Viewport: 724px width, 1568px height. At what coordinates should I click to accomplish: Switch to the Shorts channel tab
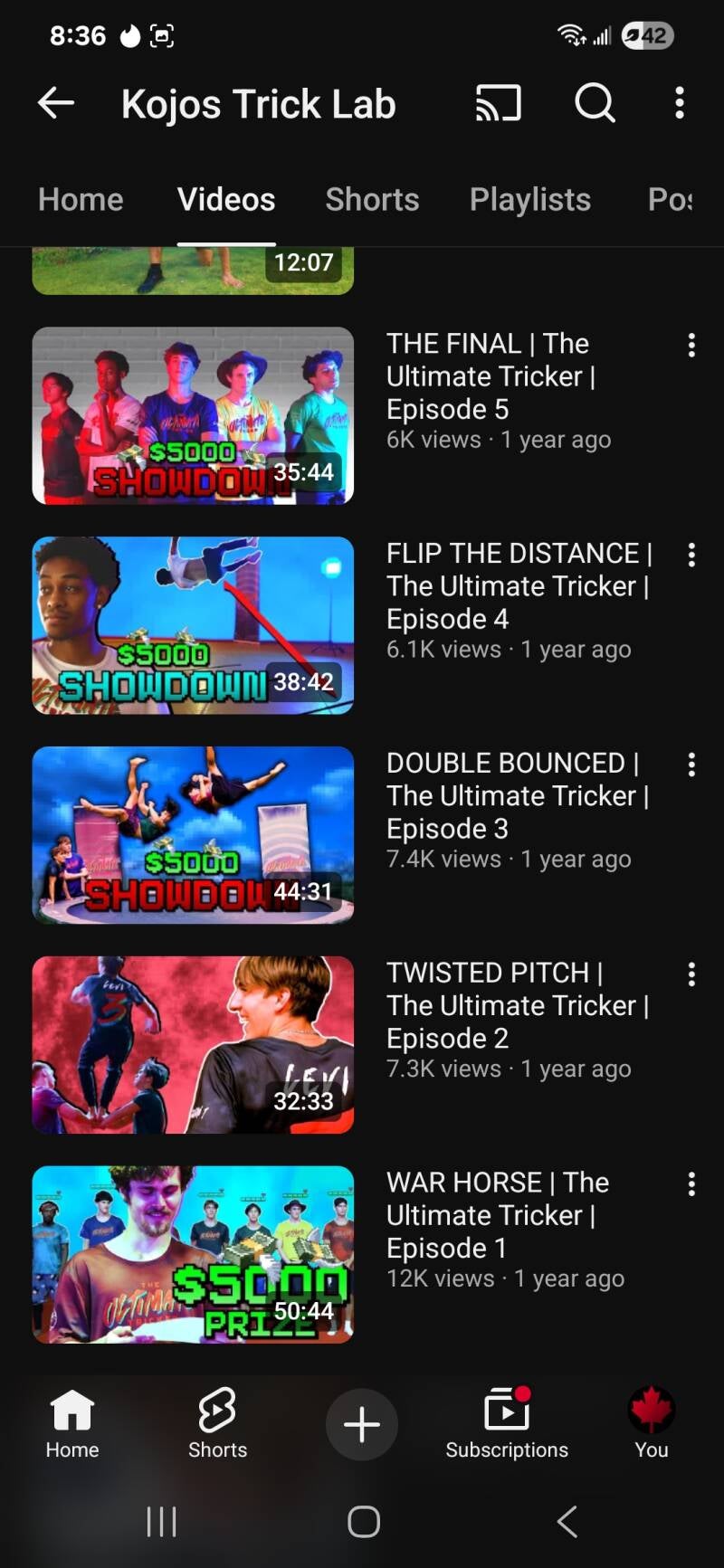(372, 200)
